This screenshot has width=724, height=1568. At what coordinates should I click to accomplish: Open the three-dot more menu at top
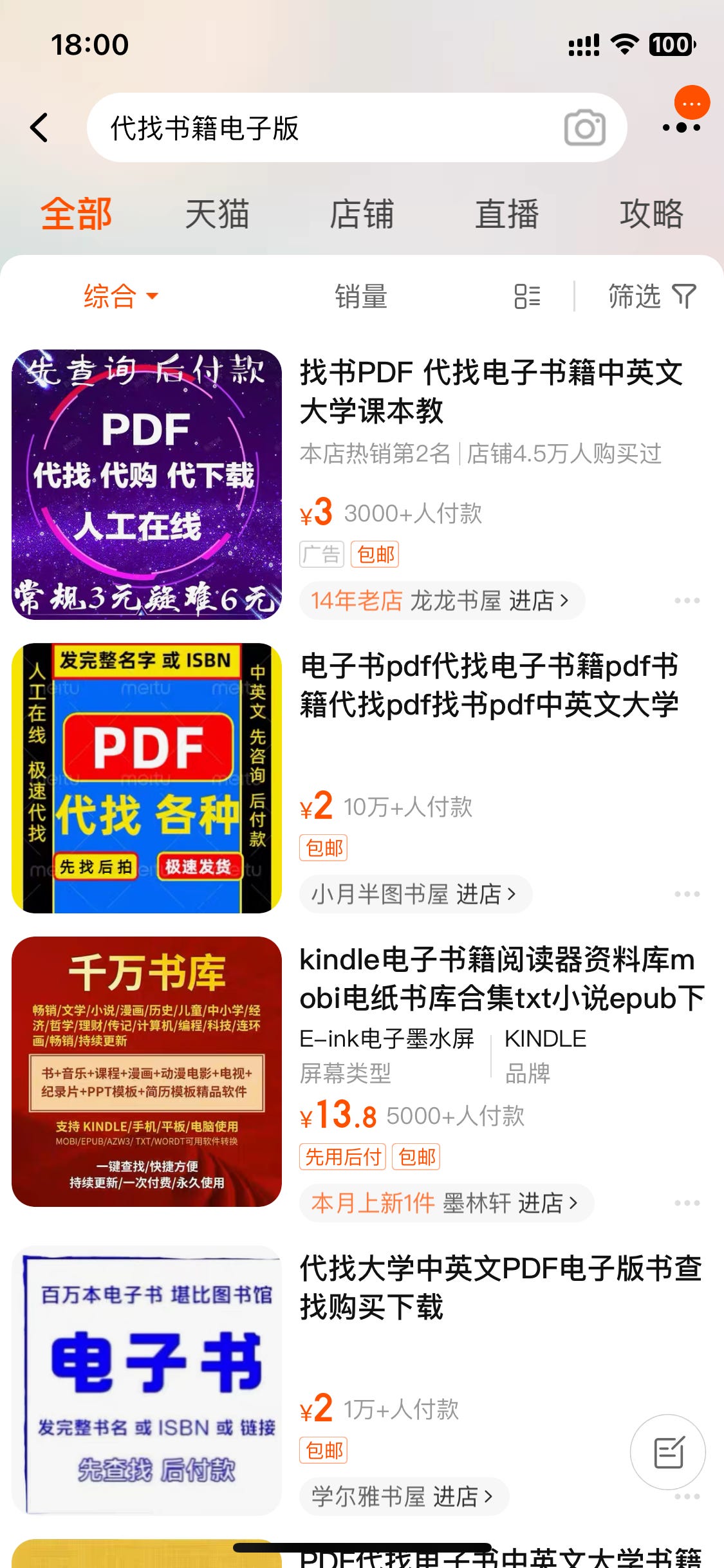tap(682, 127)
